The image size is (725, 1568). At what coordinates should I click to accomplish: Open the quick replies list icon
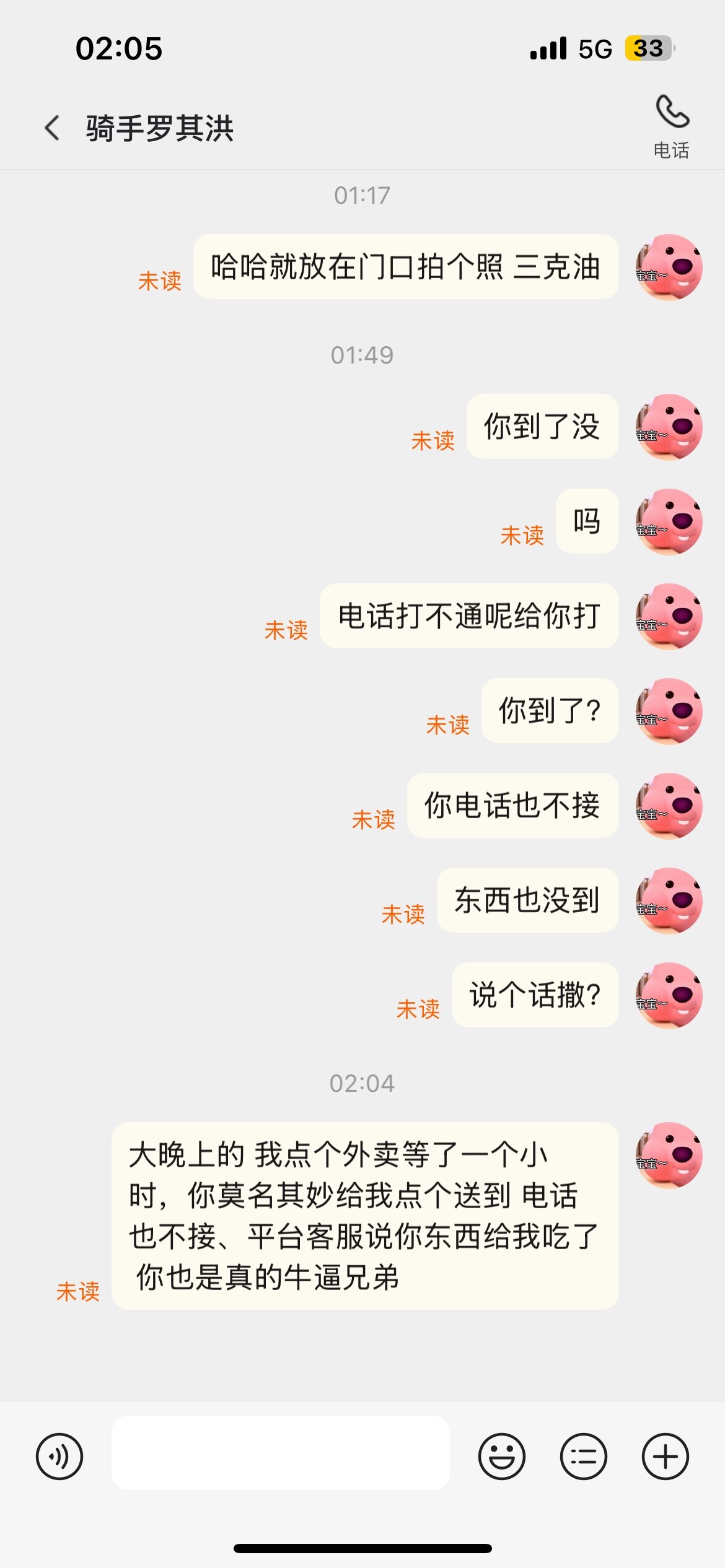point(583,1456)
